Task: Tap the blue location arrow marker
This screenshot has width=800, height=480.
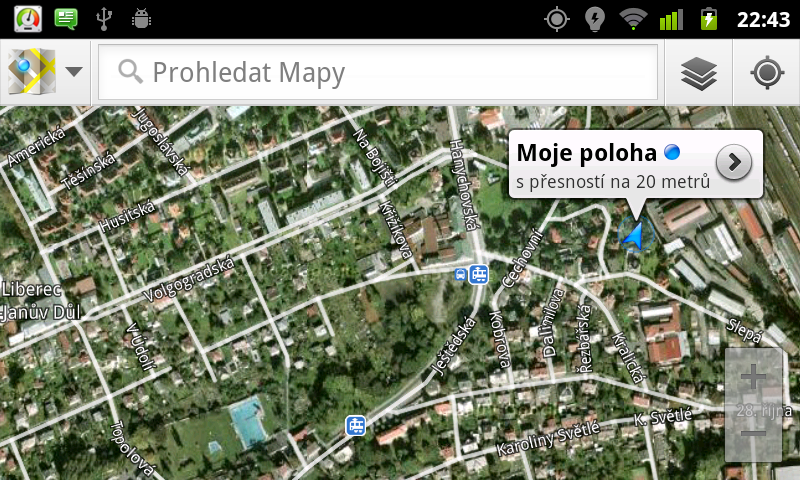Action: click(633, 236)
